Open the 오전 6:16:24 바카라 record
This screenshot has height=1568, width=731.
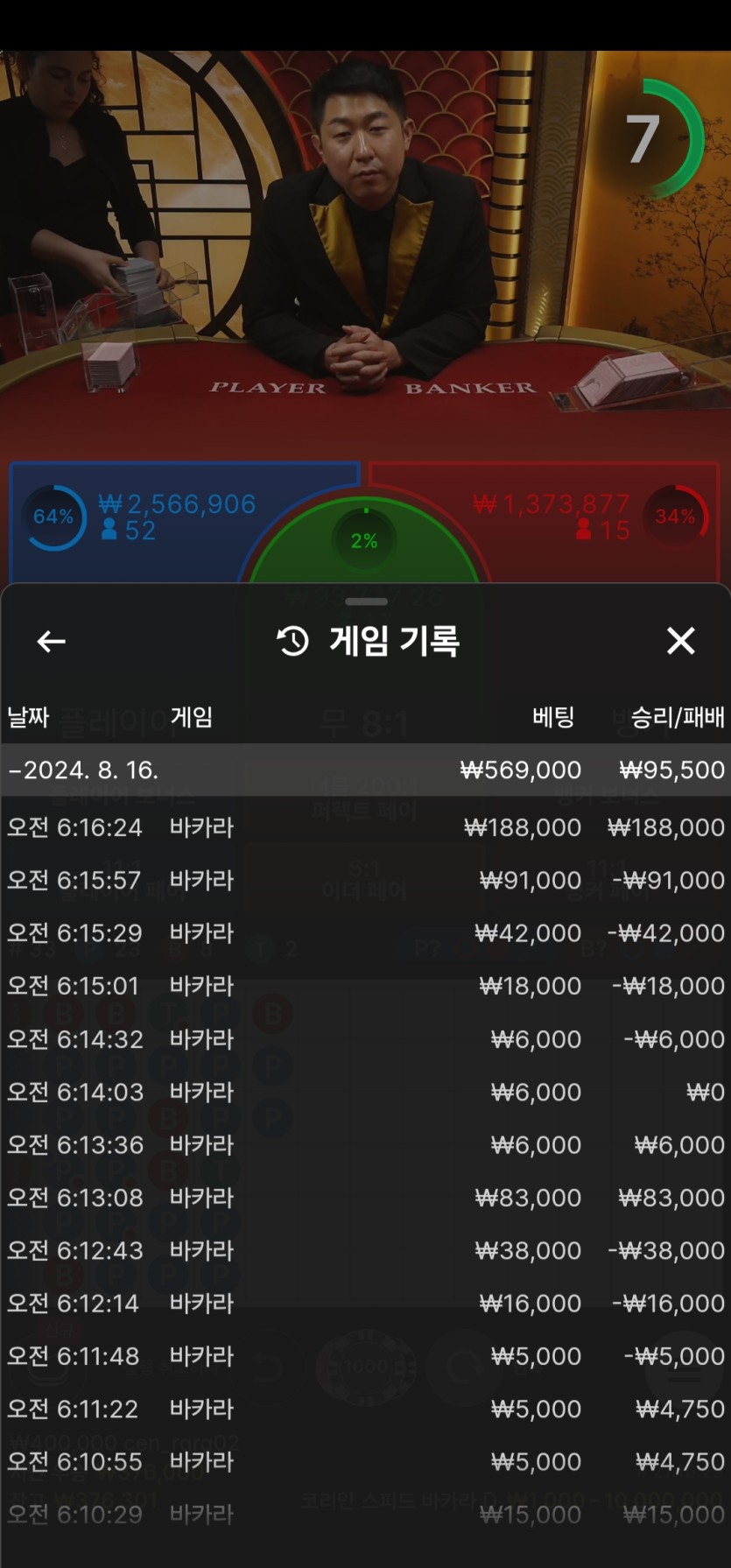365,827
